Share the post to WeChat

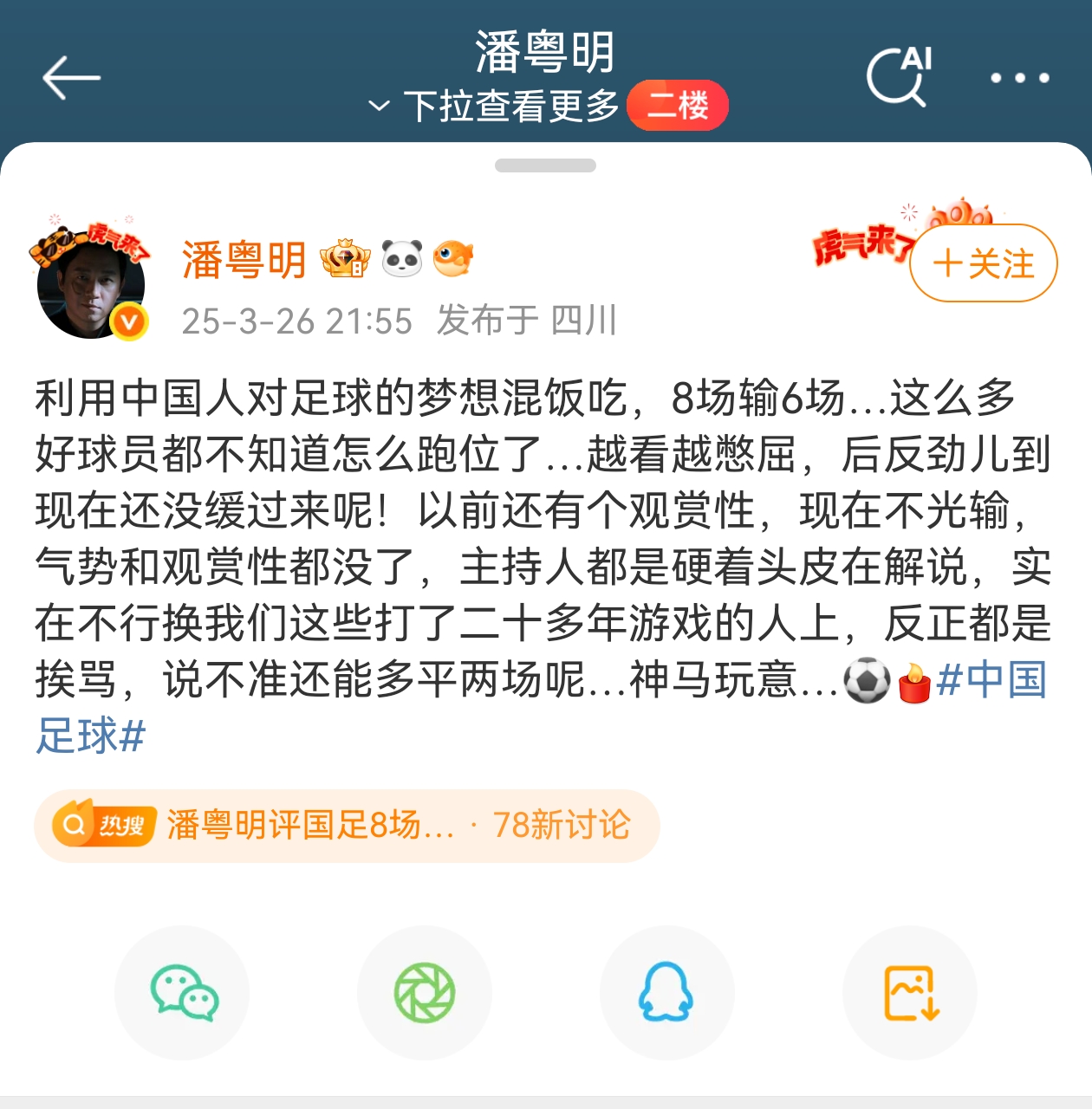182,993
